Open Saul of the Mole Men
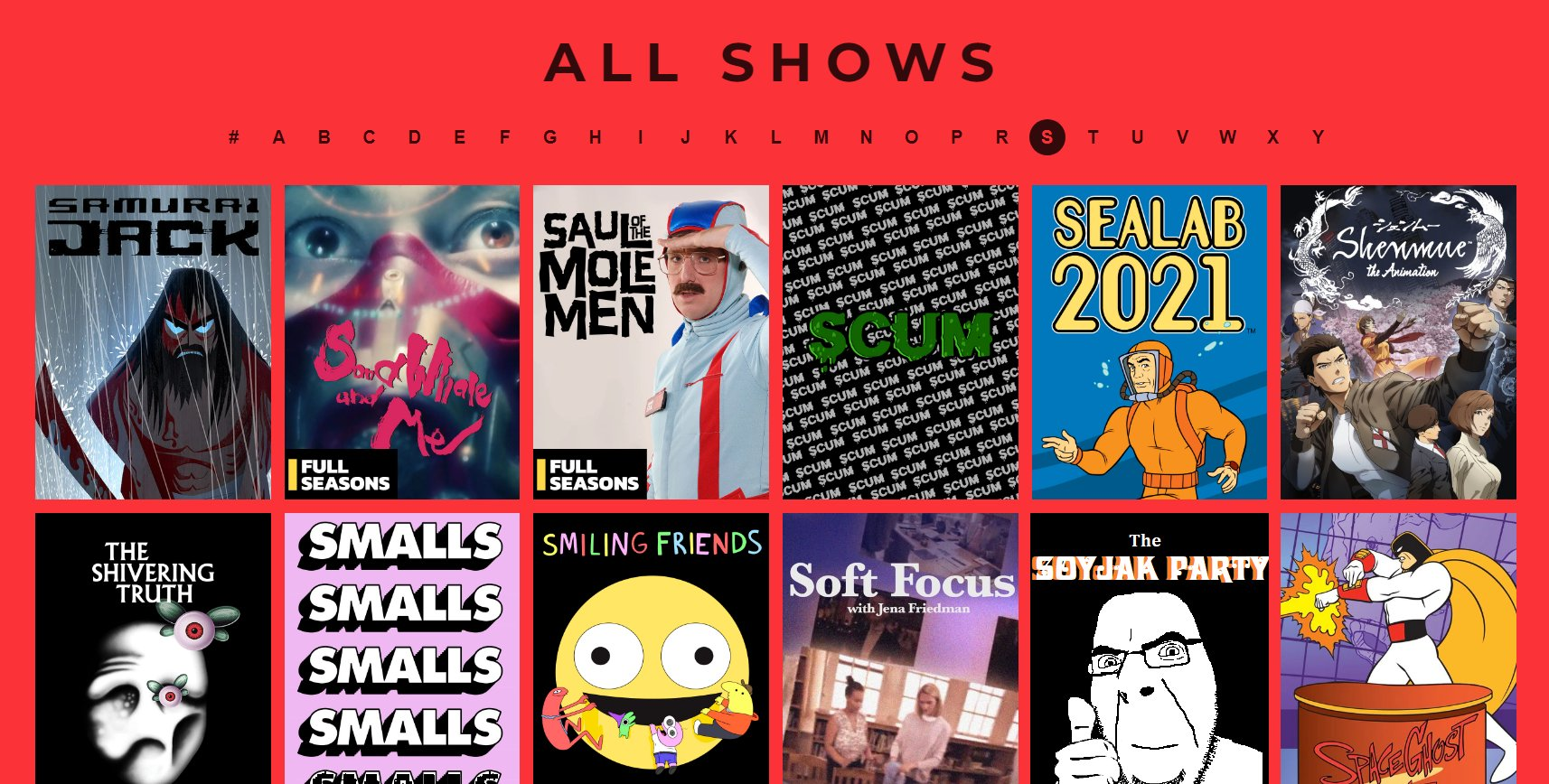Image resolution: width=1549 pixels, height=784 pixels. [651, 342]
